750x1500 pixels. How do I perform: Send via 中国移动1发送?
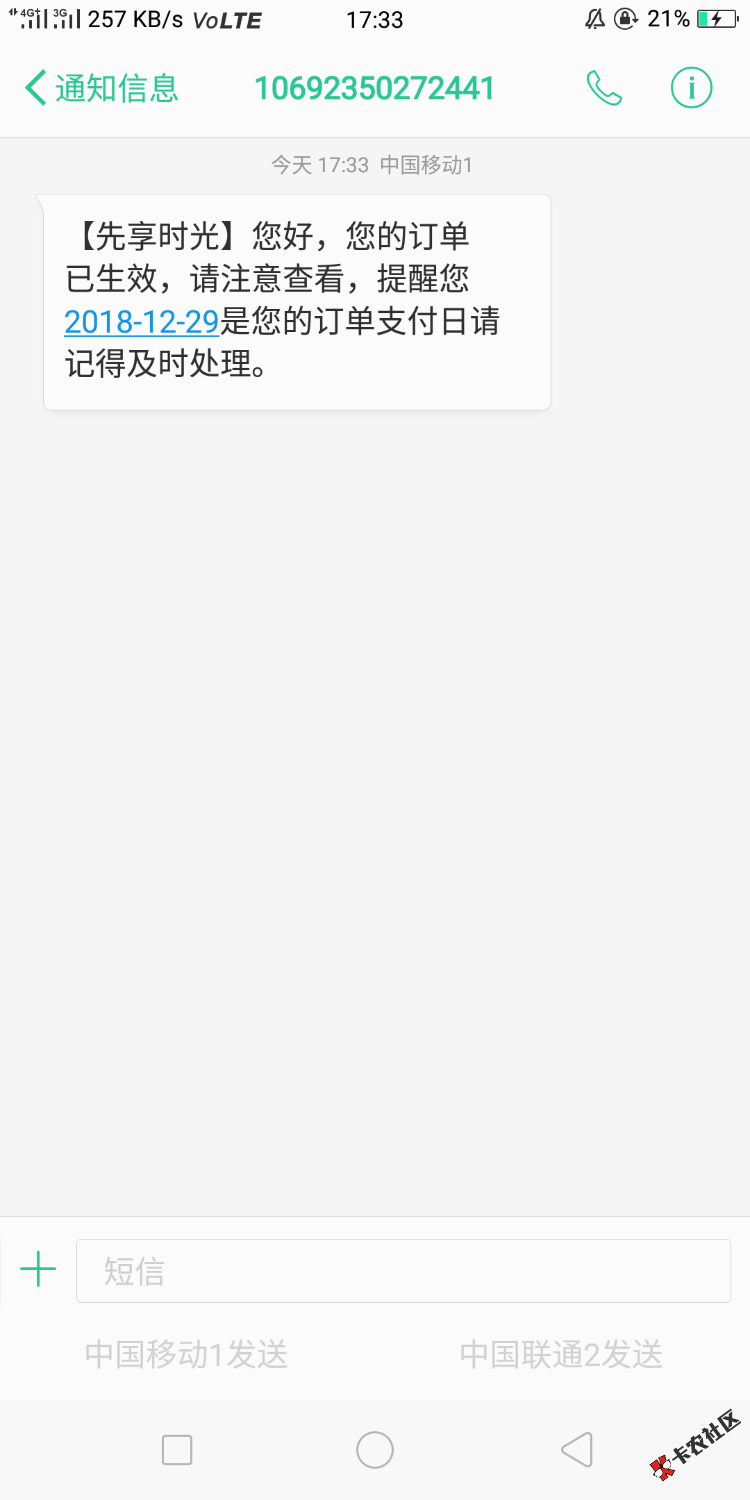pyautogui.click(x=187, y=1355)
